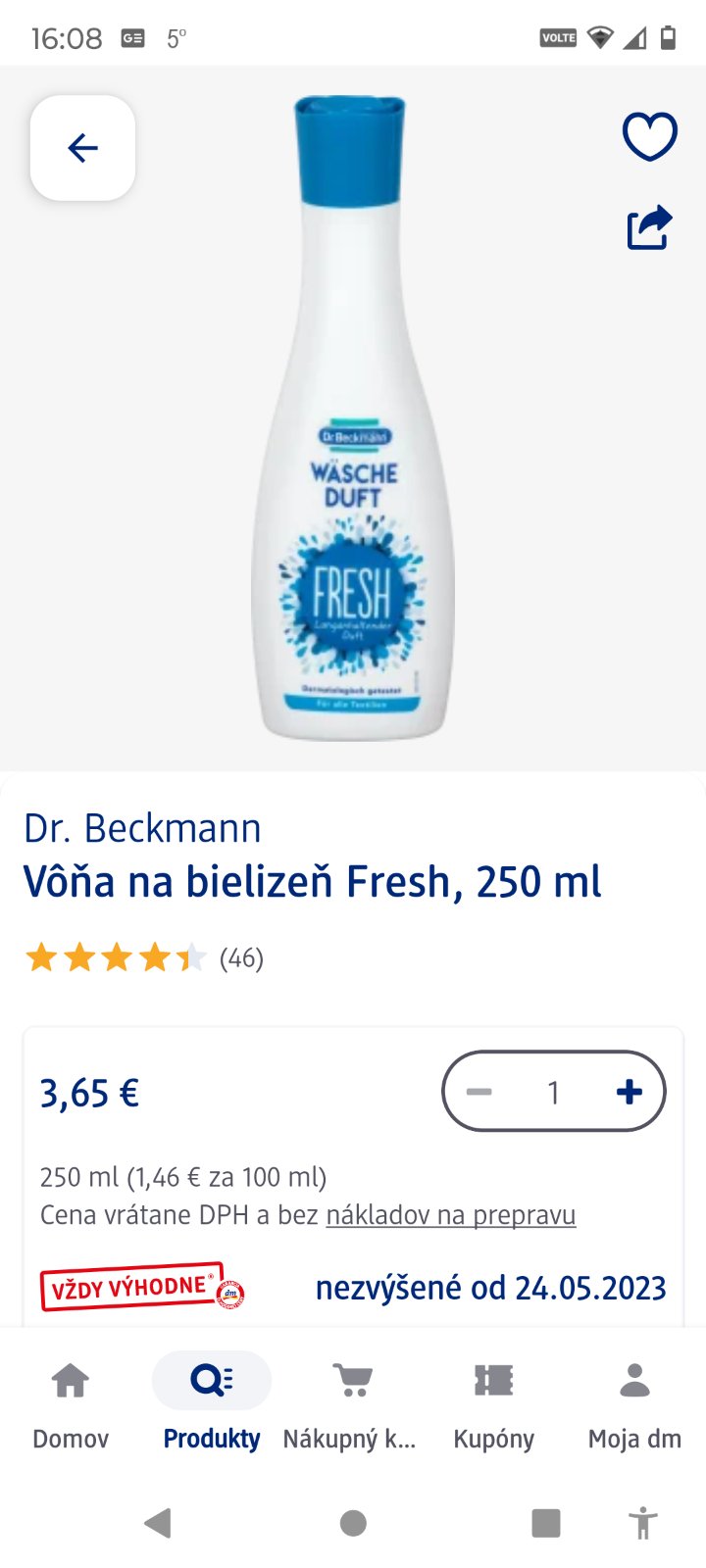Image resolution: width=706 pixels, height=1568 pixels.
Task: Go back using the arrow button
Action: pos(83,148)
